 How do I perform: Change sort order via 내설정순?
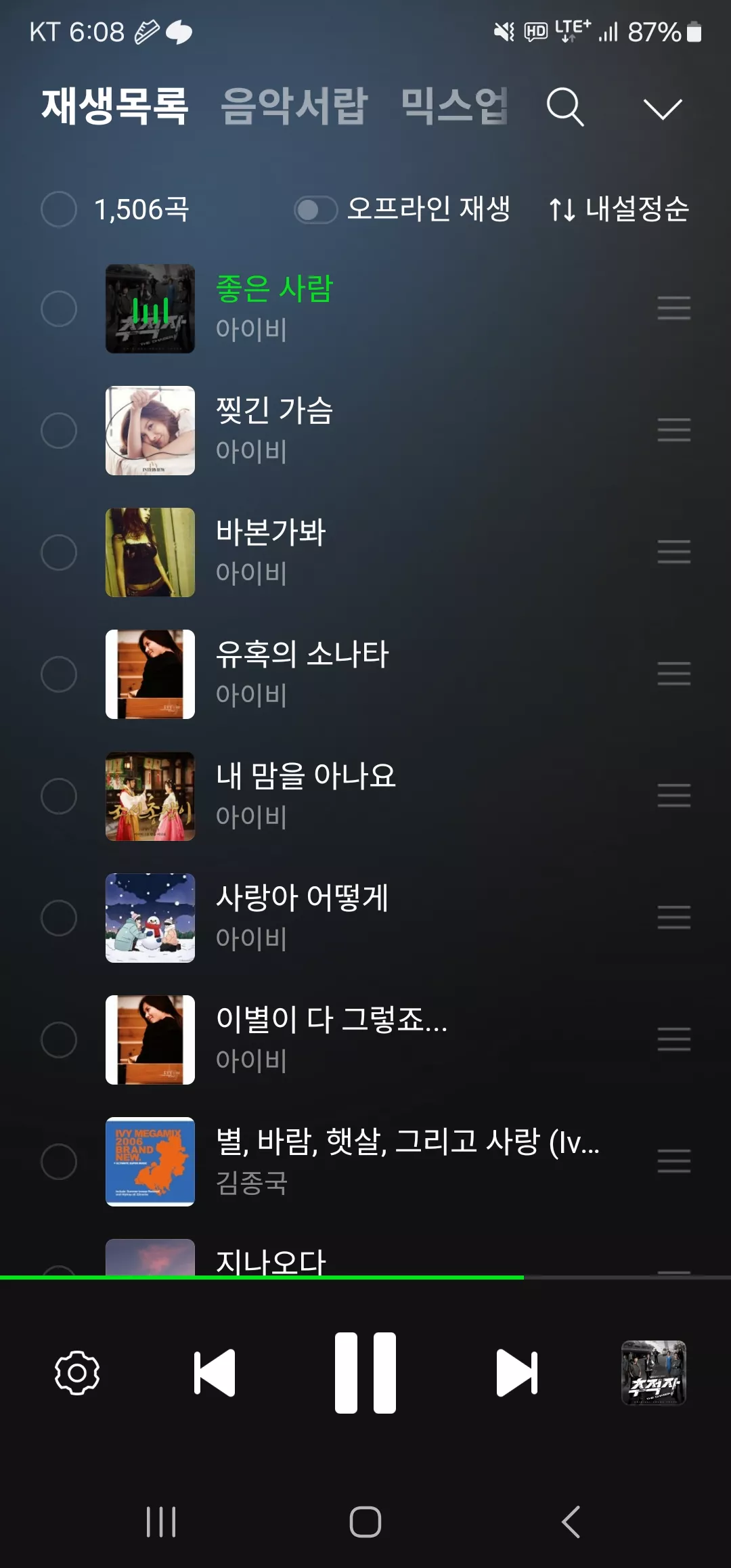click(619, 209)
